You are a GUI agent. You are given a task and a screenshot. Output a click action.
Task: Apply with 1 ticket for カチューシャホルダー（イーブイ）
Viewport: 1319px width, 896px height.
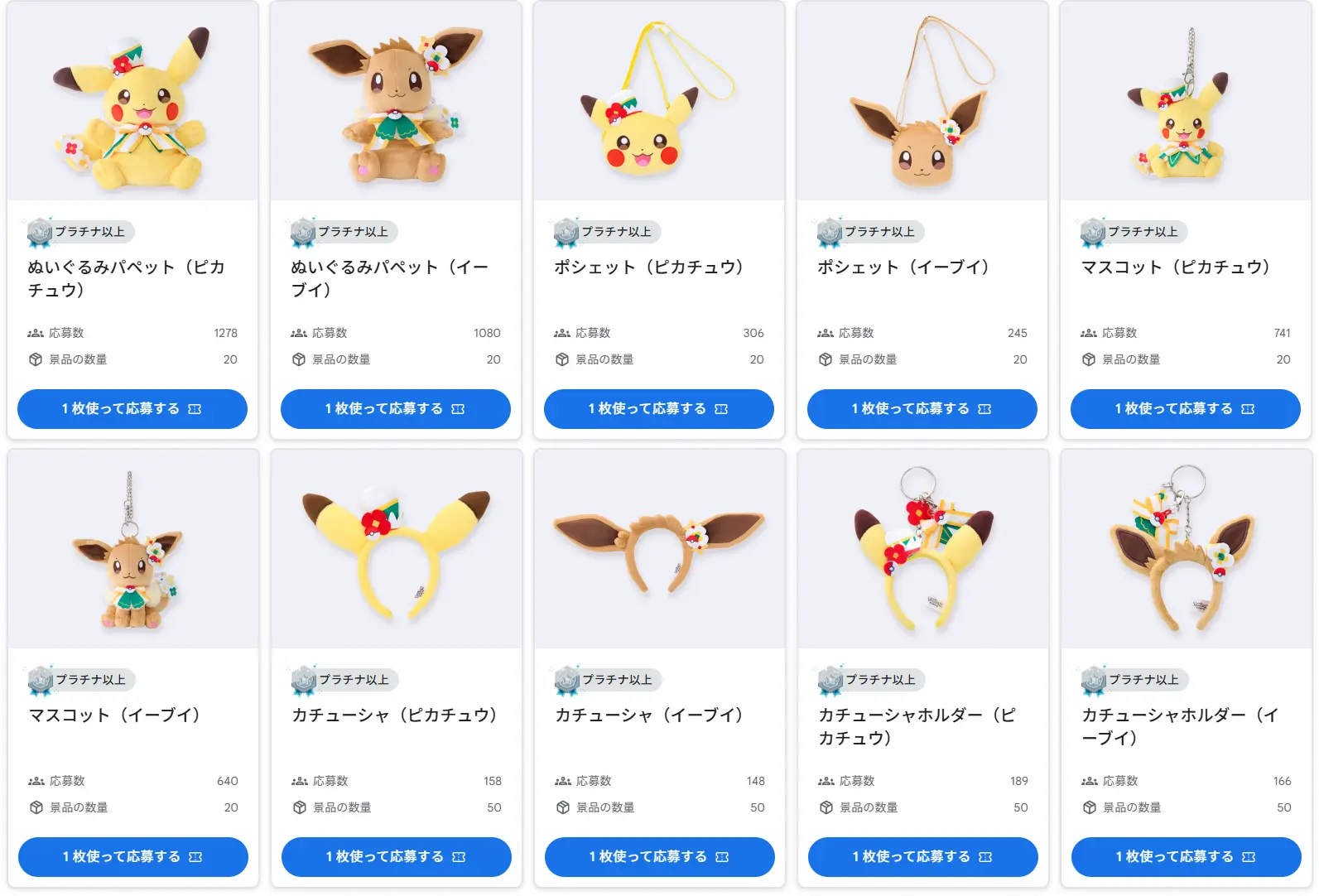point(1187,857)
